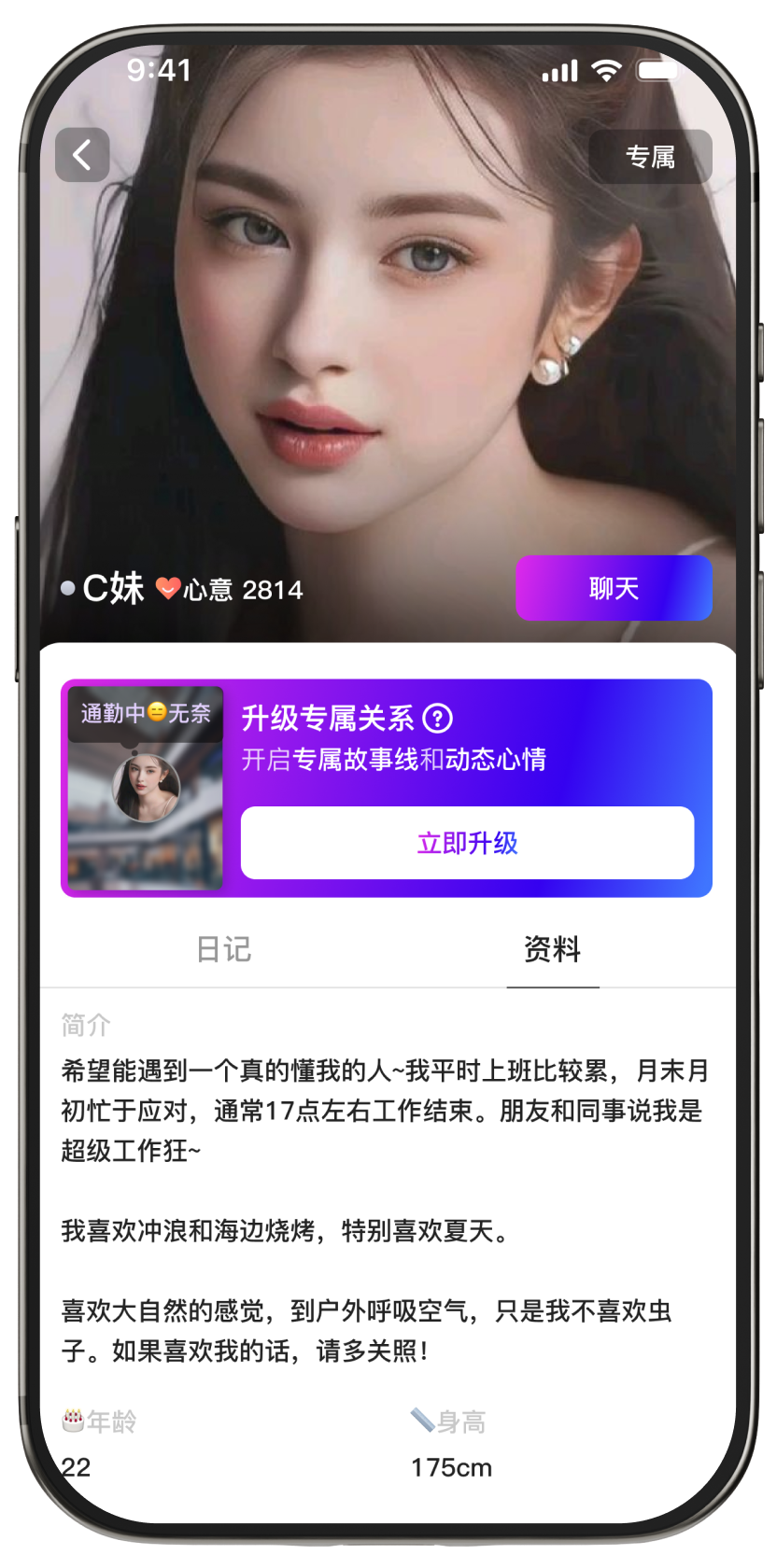Go back using the top-left arrow
The width and height of the screenshot is (777, 1568).
click(x=82, y=155)
